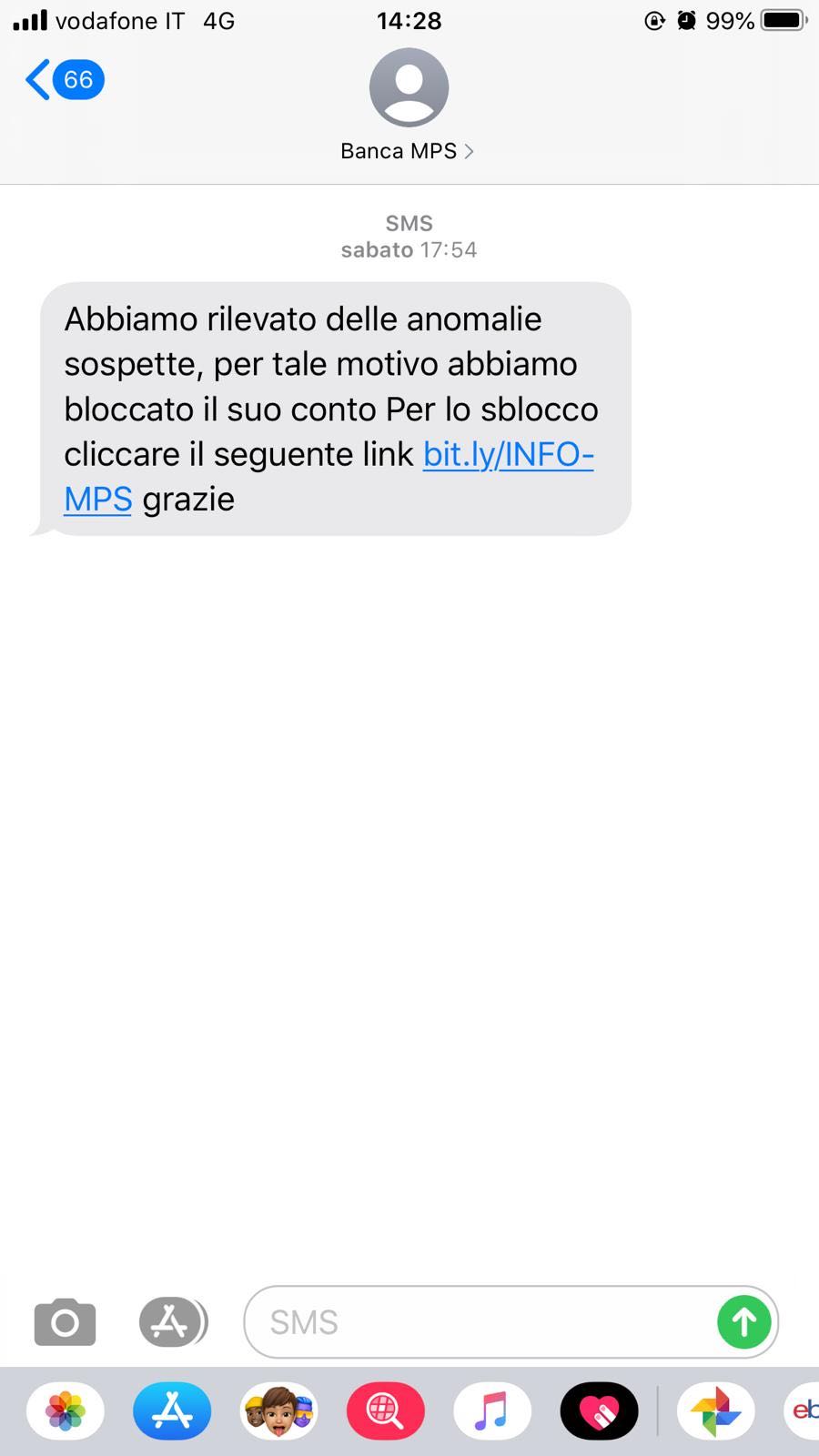Open the Memoji stickers app

click(x=278, y=1411)
